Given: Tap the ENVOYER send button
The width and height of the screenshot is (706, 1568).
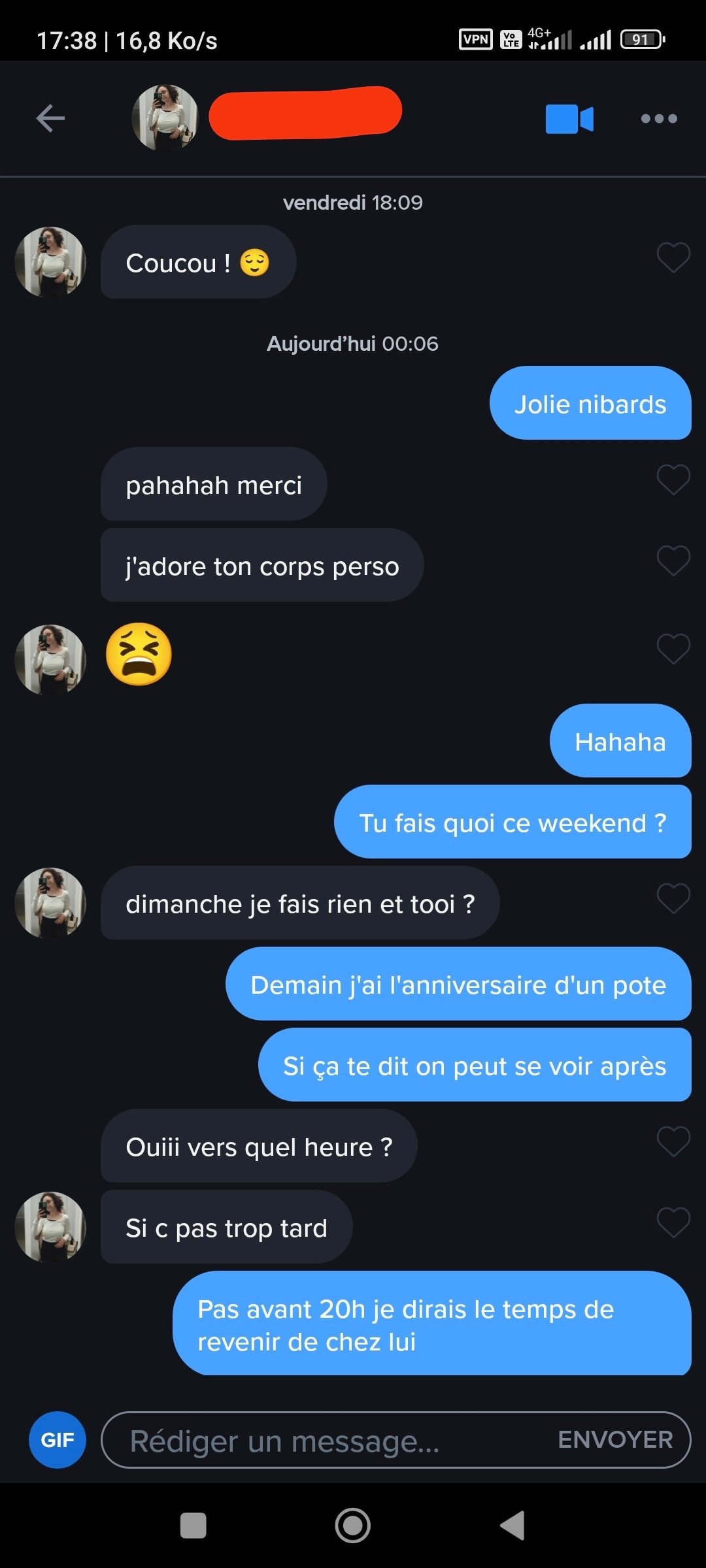Looking at the screenshot, I should [x=615, y=1440].
